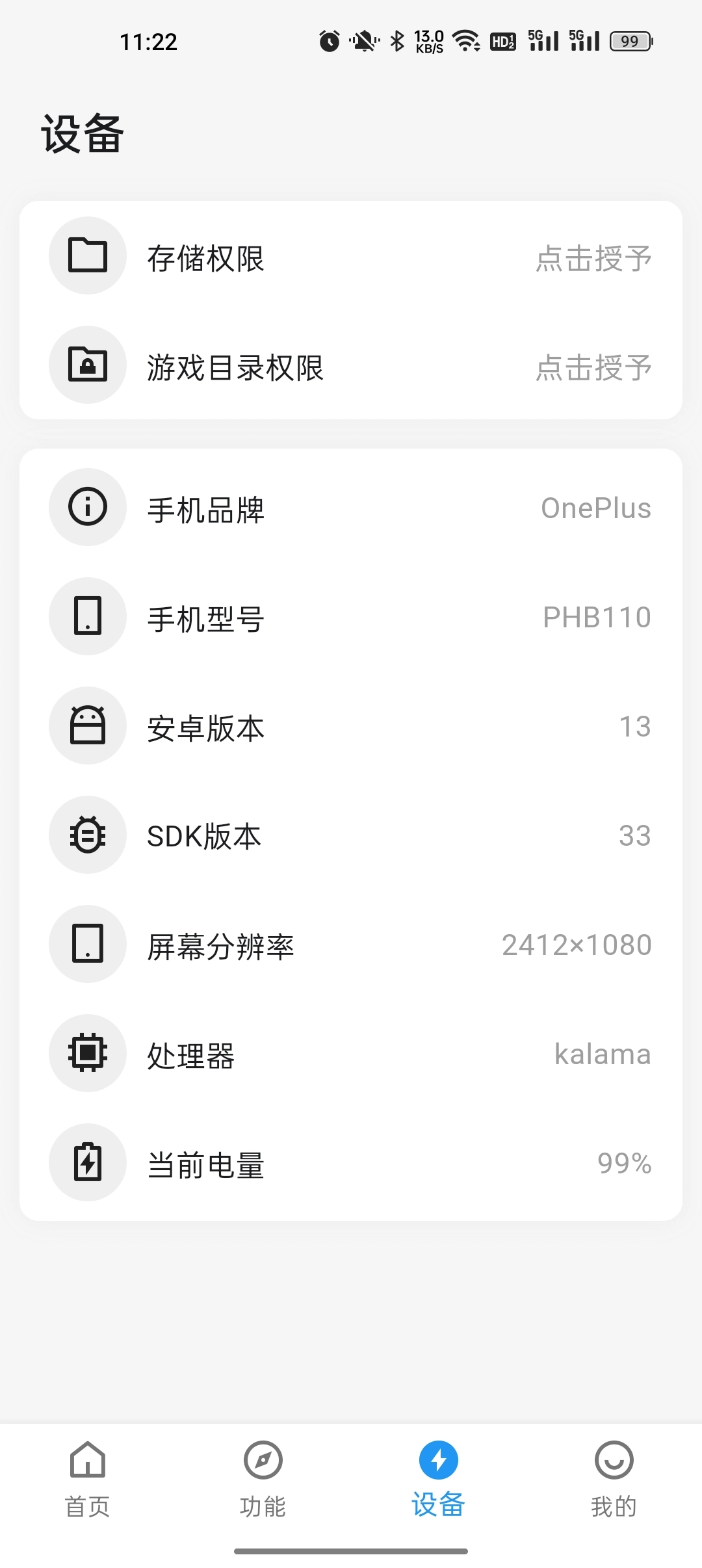Click the 处理器 CPU chip icon
This screenshot has height=1568, width=702.
click(88, 1054)
